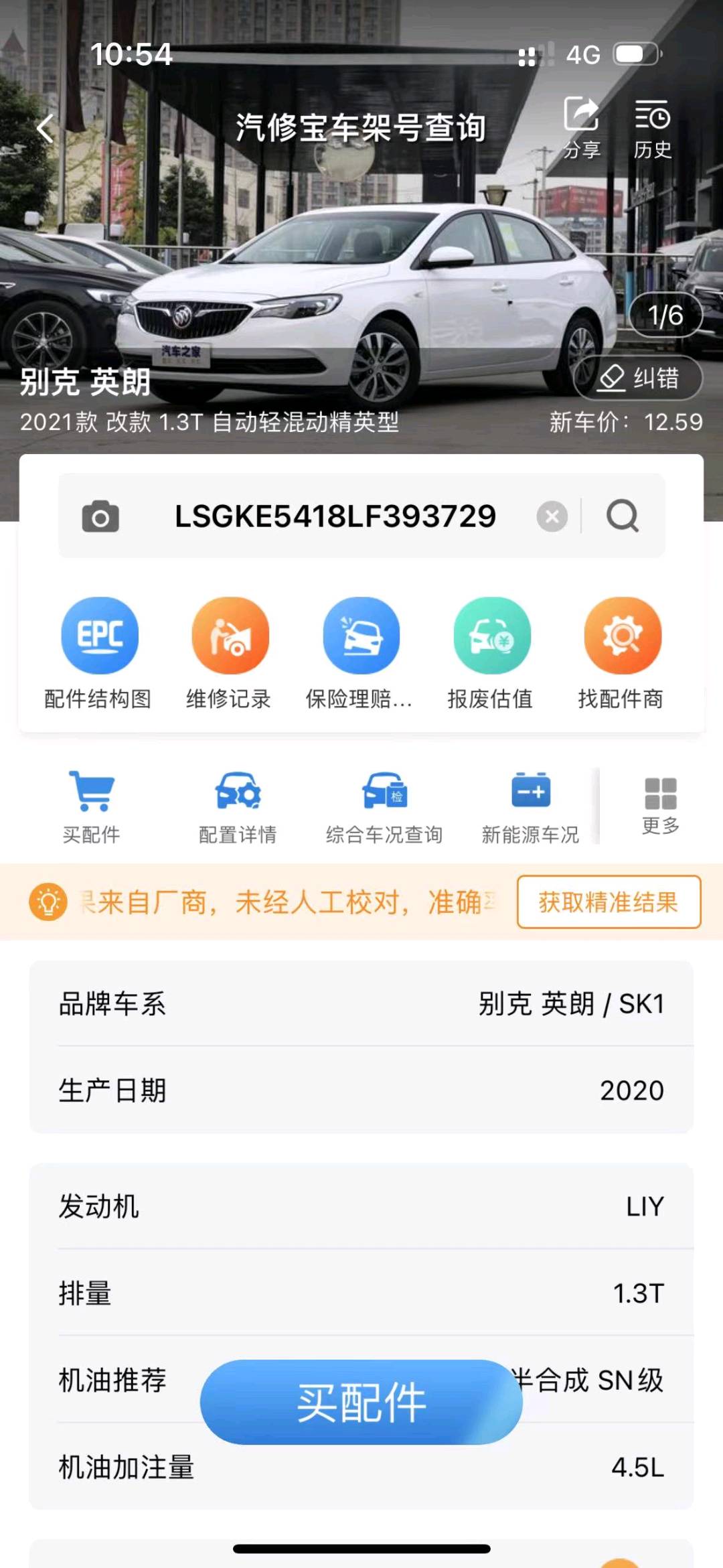Open 配置详情 configuration details
Viewport: 723px width, 1568px height.
click(238, 807)
